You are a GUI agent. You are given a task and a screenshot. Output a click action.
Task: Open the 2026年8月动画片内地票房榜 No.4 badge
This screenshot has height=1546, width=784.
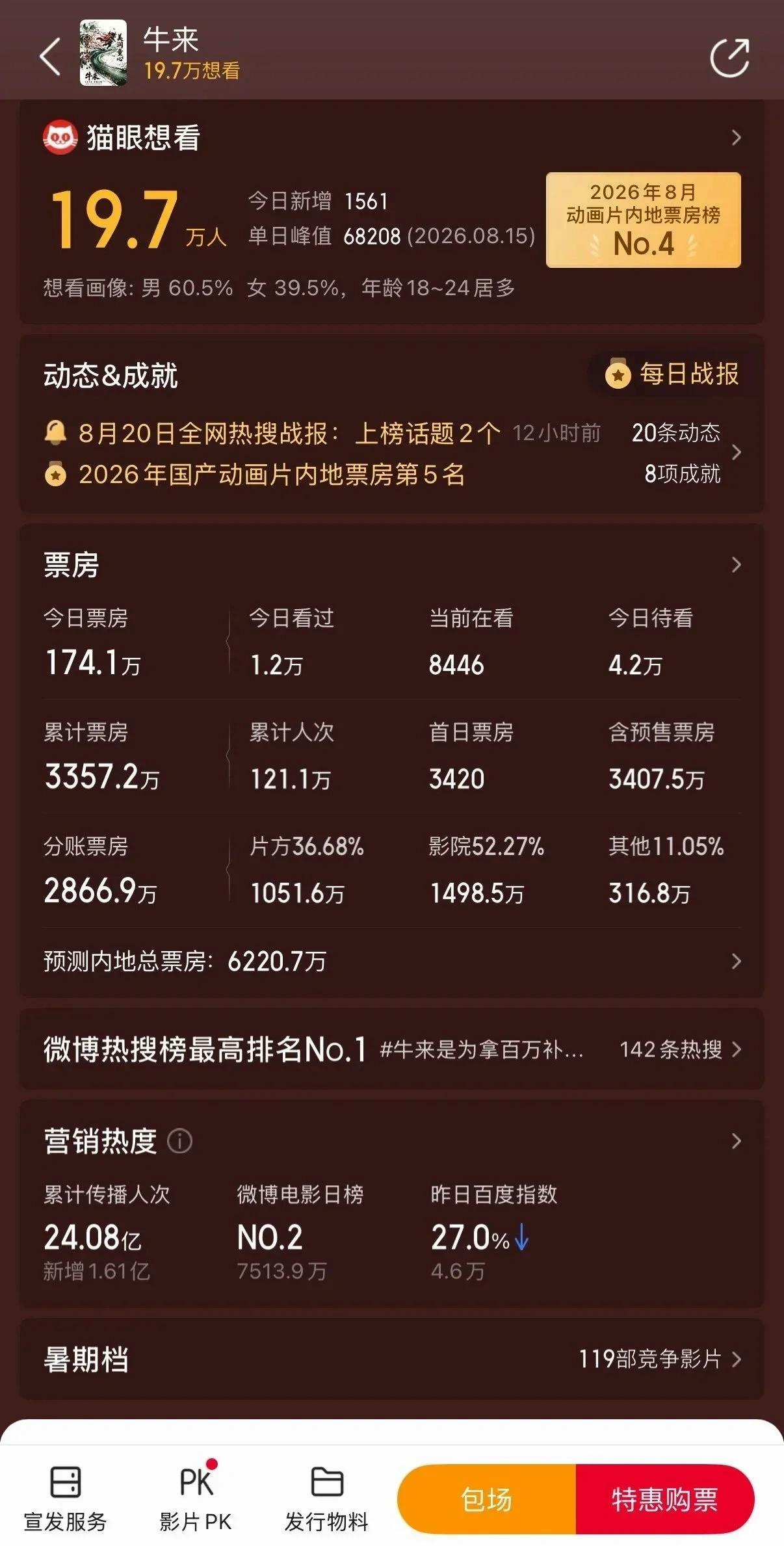click(643, 220)
